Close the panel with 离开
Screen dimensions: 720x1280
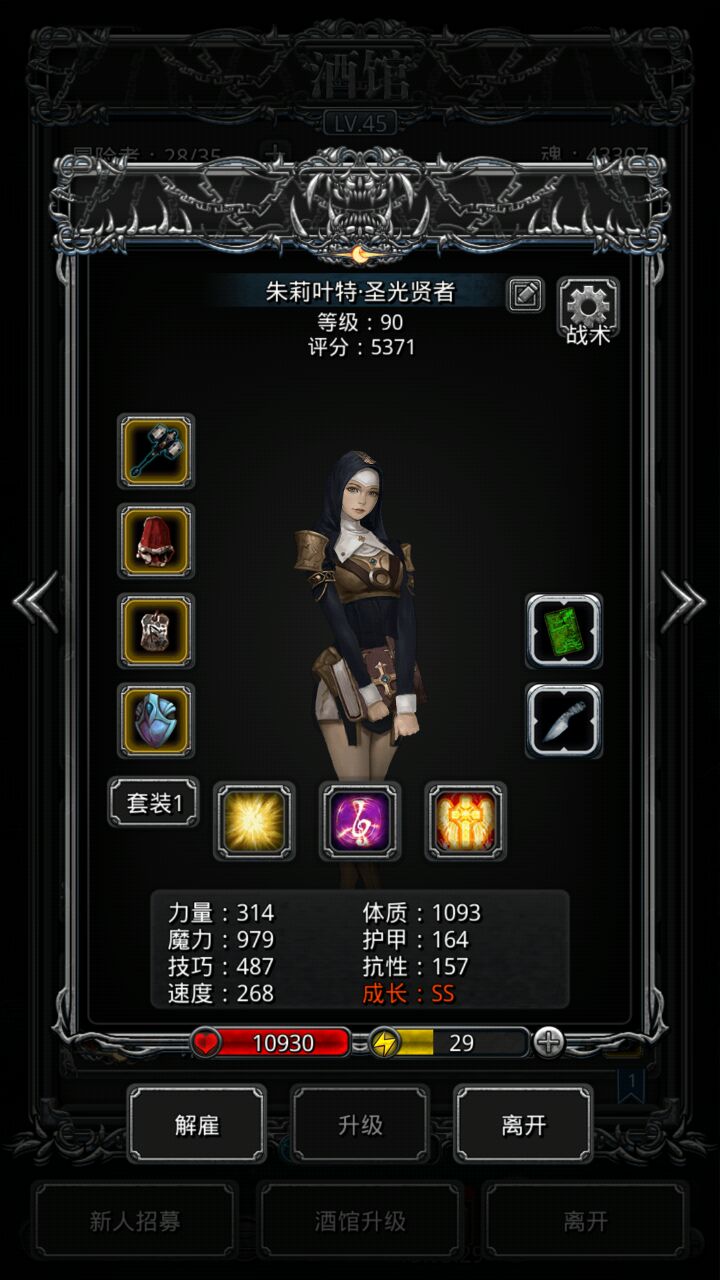coord(523,1124)
